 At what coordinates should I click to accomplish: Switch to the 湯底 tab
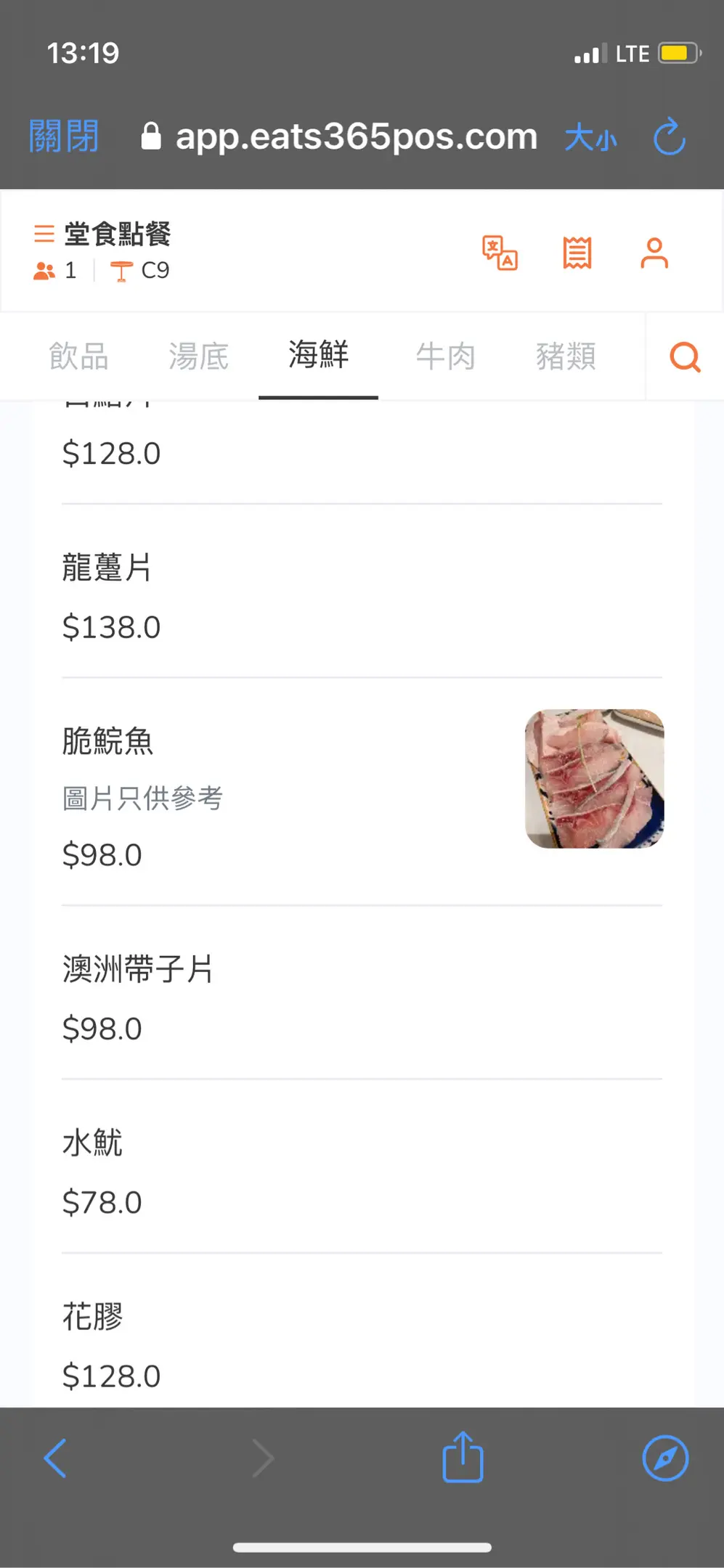(x=198, y=356)
